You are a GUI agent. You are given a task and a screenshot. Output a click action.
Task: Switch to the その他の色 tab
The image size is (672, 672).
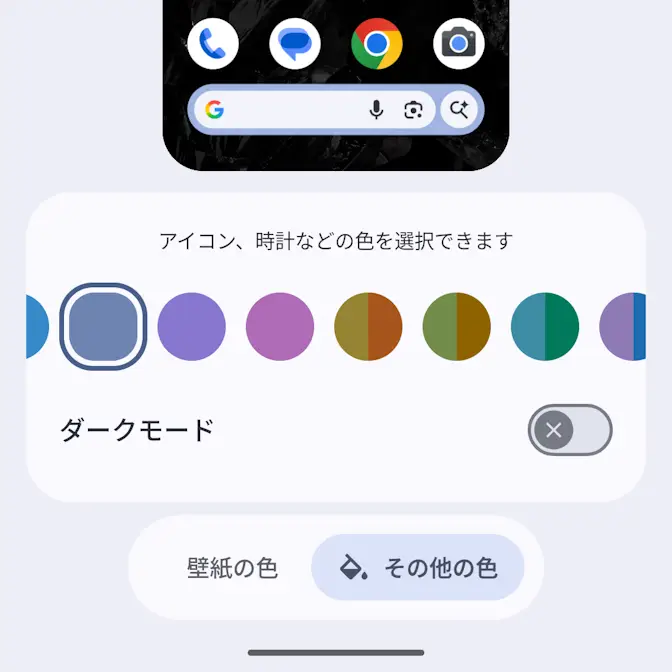[x=418, y=568]
